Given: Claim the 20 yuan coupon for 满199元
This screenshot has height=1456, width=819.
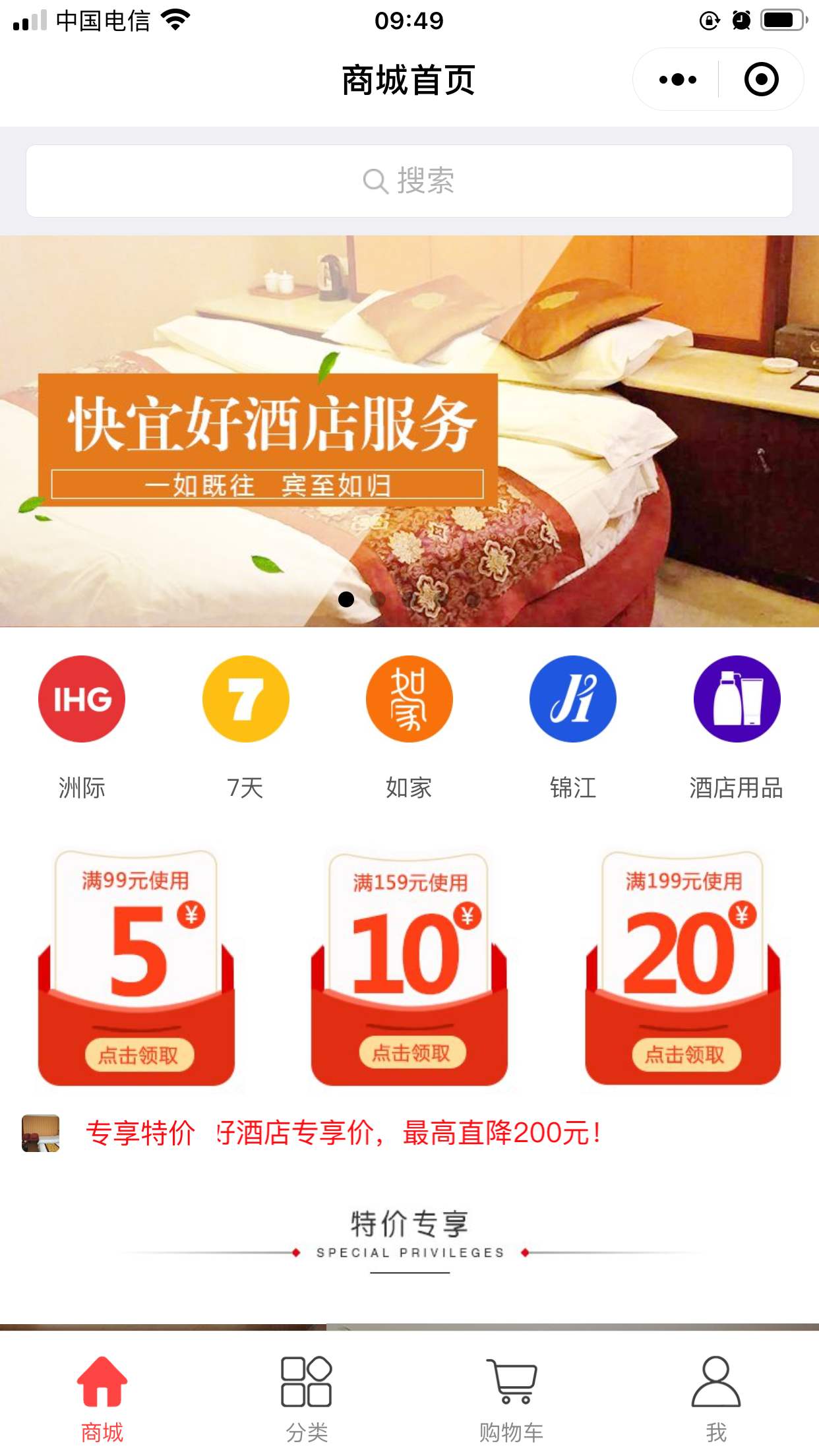Looking at the screenshot, I should coord(685,1054).
